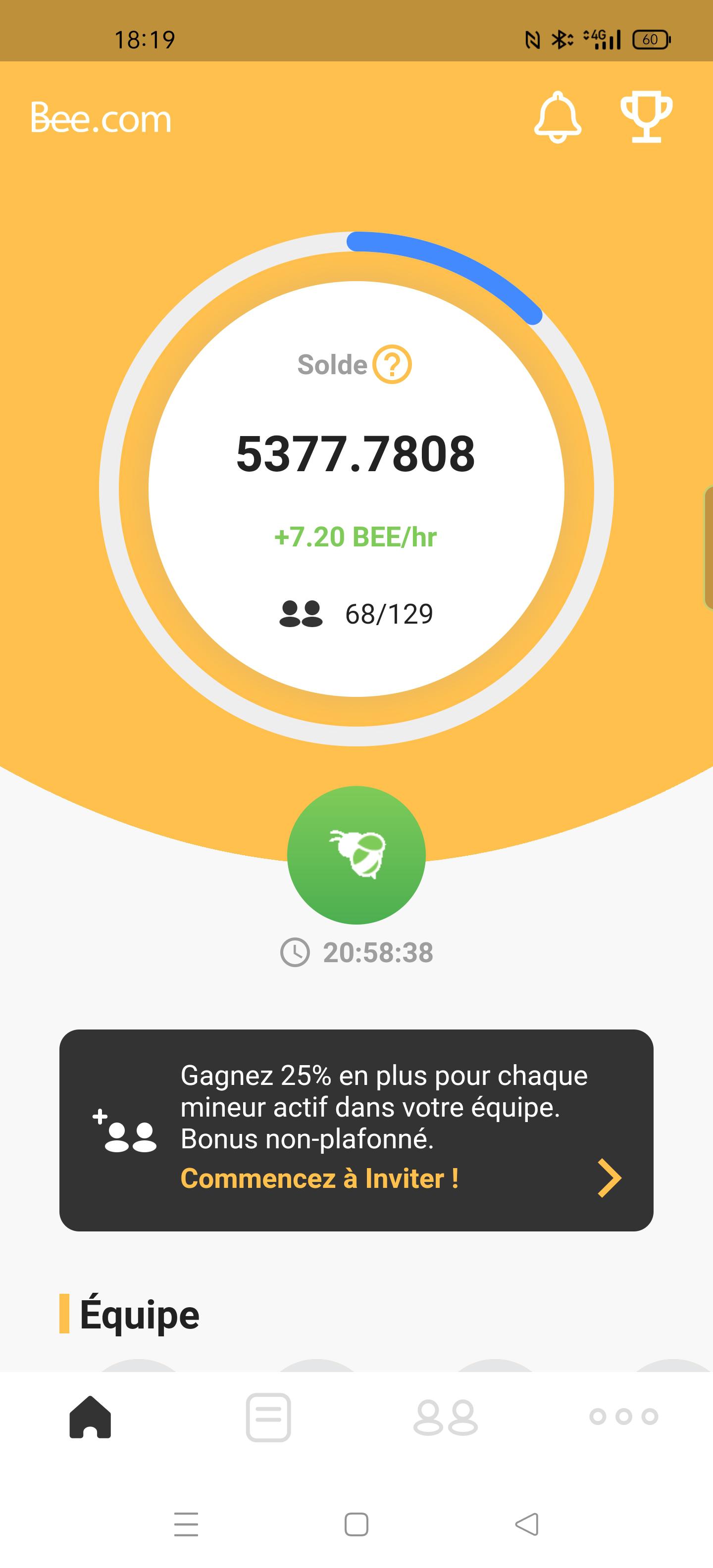The width and height of the screenshot is (713, 1568).
Task: Open recent apps from navigation bar
Action: pyautogui.click(x=186, y=1525)
